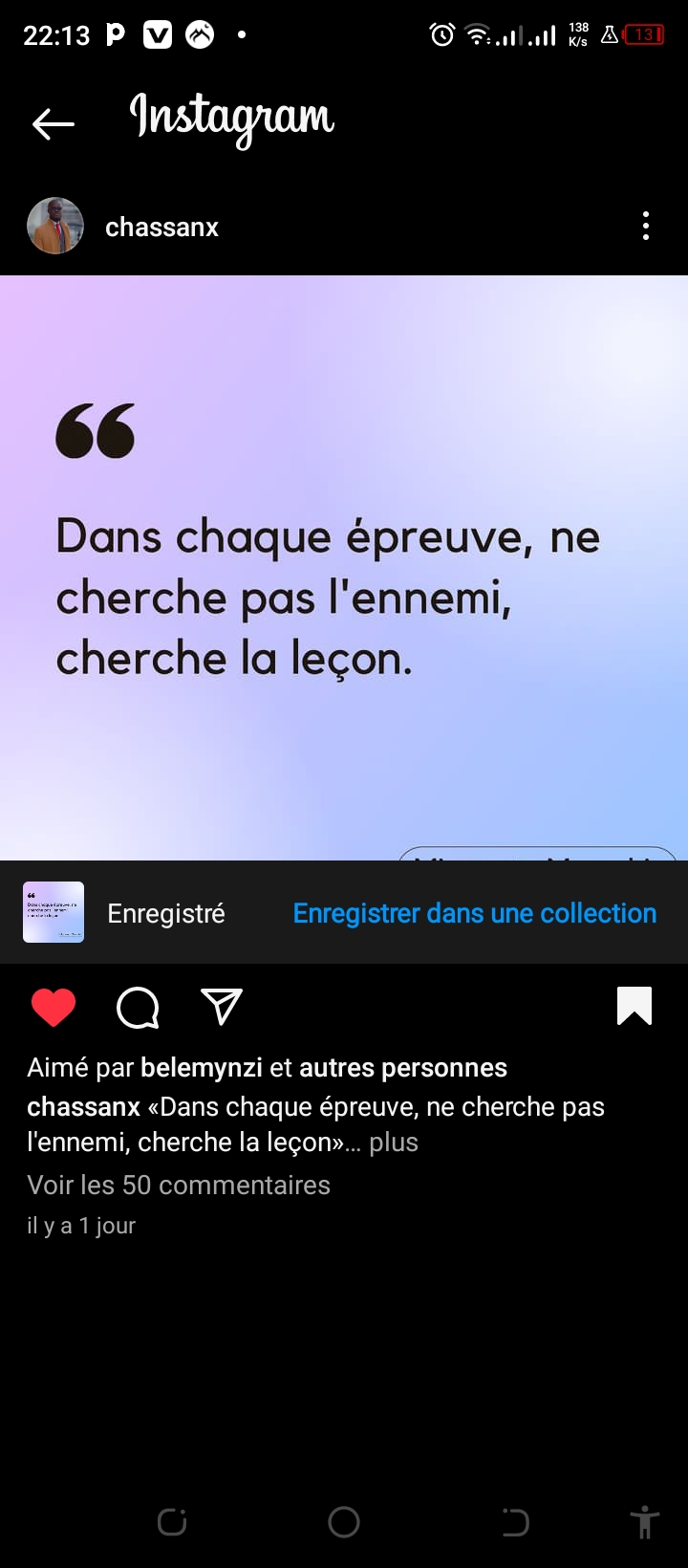Open chassanx's profile picture
688x1568 pixels.
[55, 227]
